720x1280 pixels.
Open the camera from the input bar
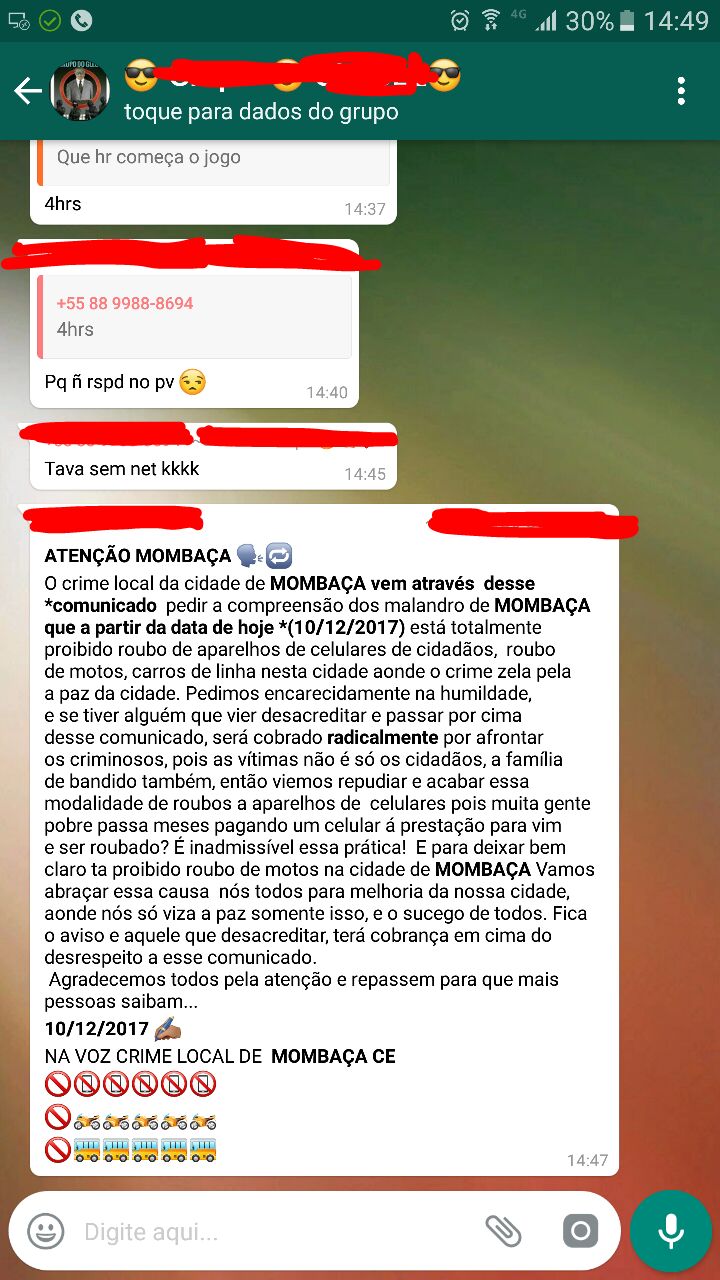click(580, 1230)
